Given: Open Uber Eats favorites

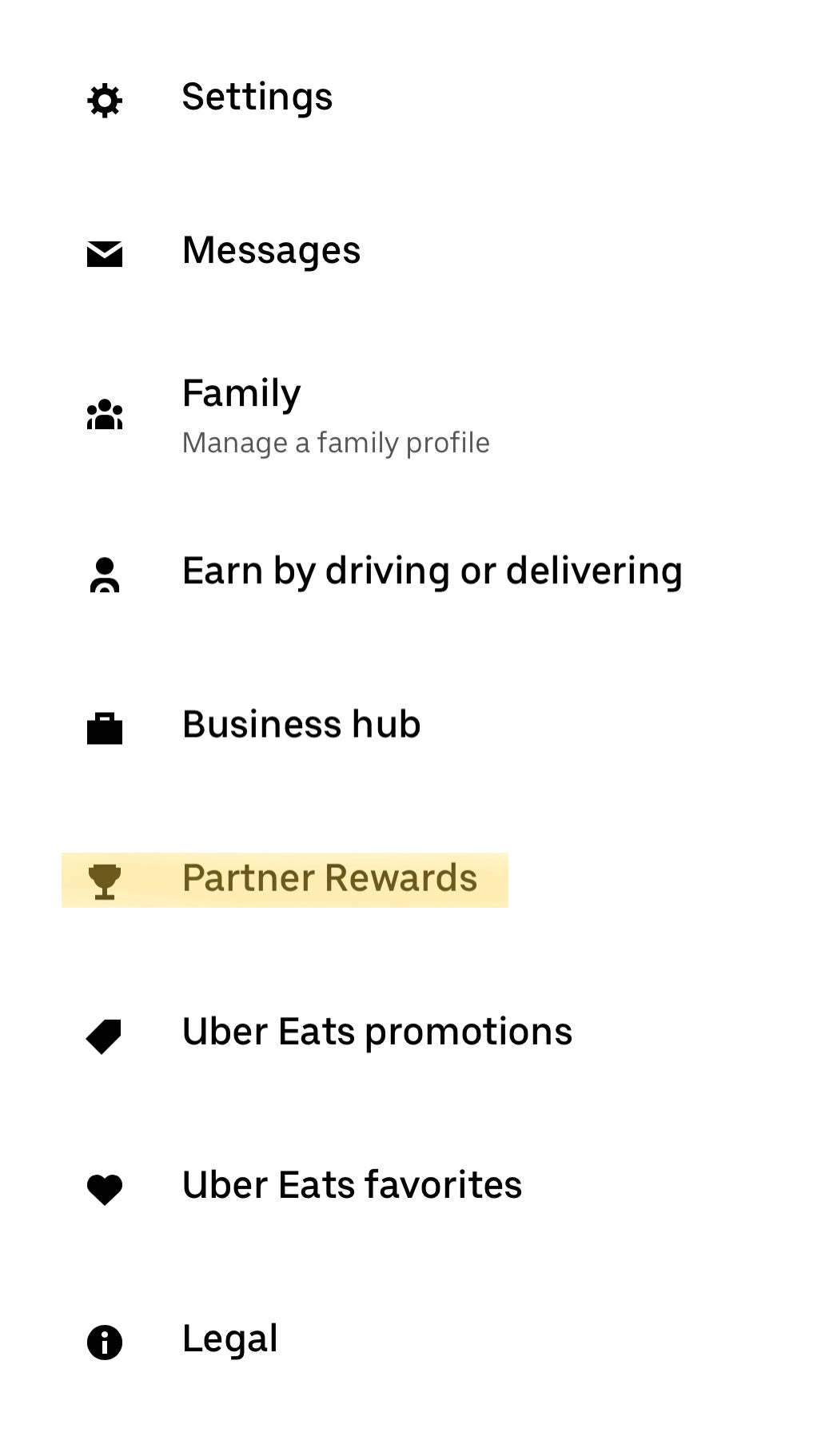Looking at the screenshot, I should [x=352, y=1185].
